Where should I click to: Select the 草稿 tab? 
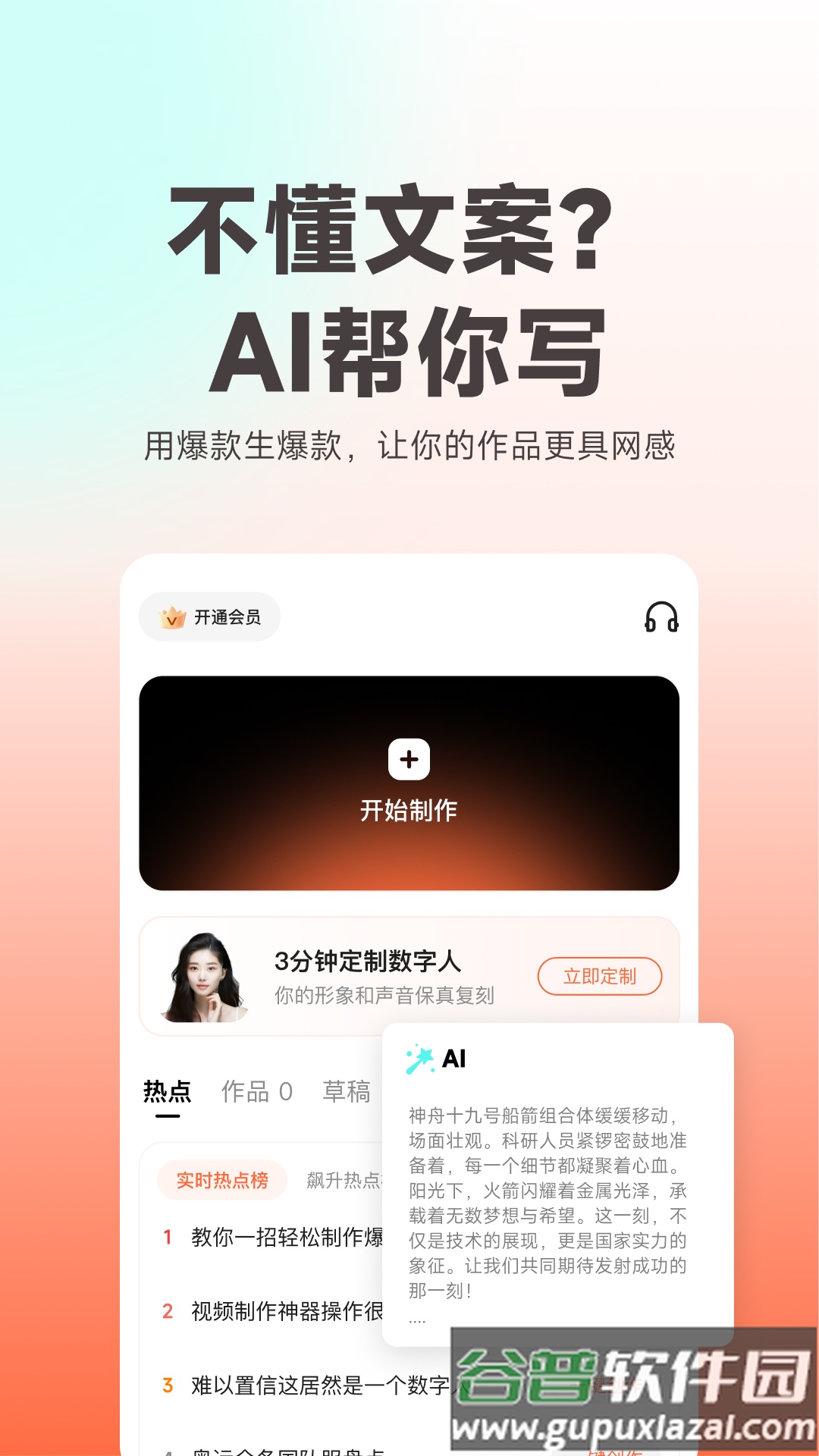tap(347, 1090)
